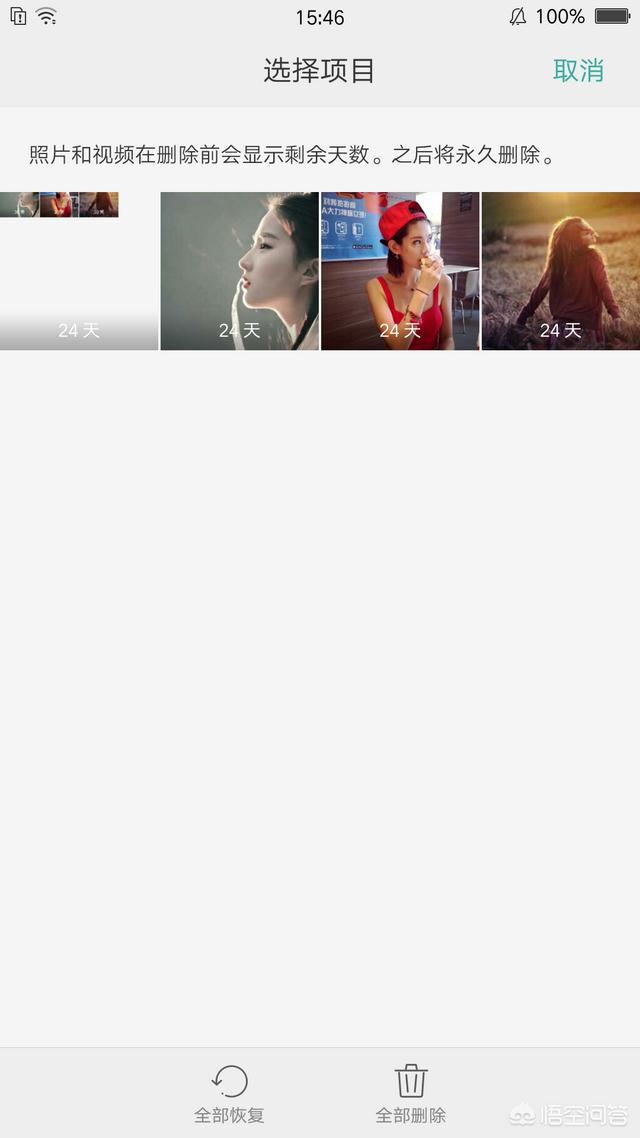Tap 取消 to cancel selection
Viewport: 640px width, 1138px height.
(578, 70)
